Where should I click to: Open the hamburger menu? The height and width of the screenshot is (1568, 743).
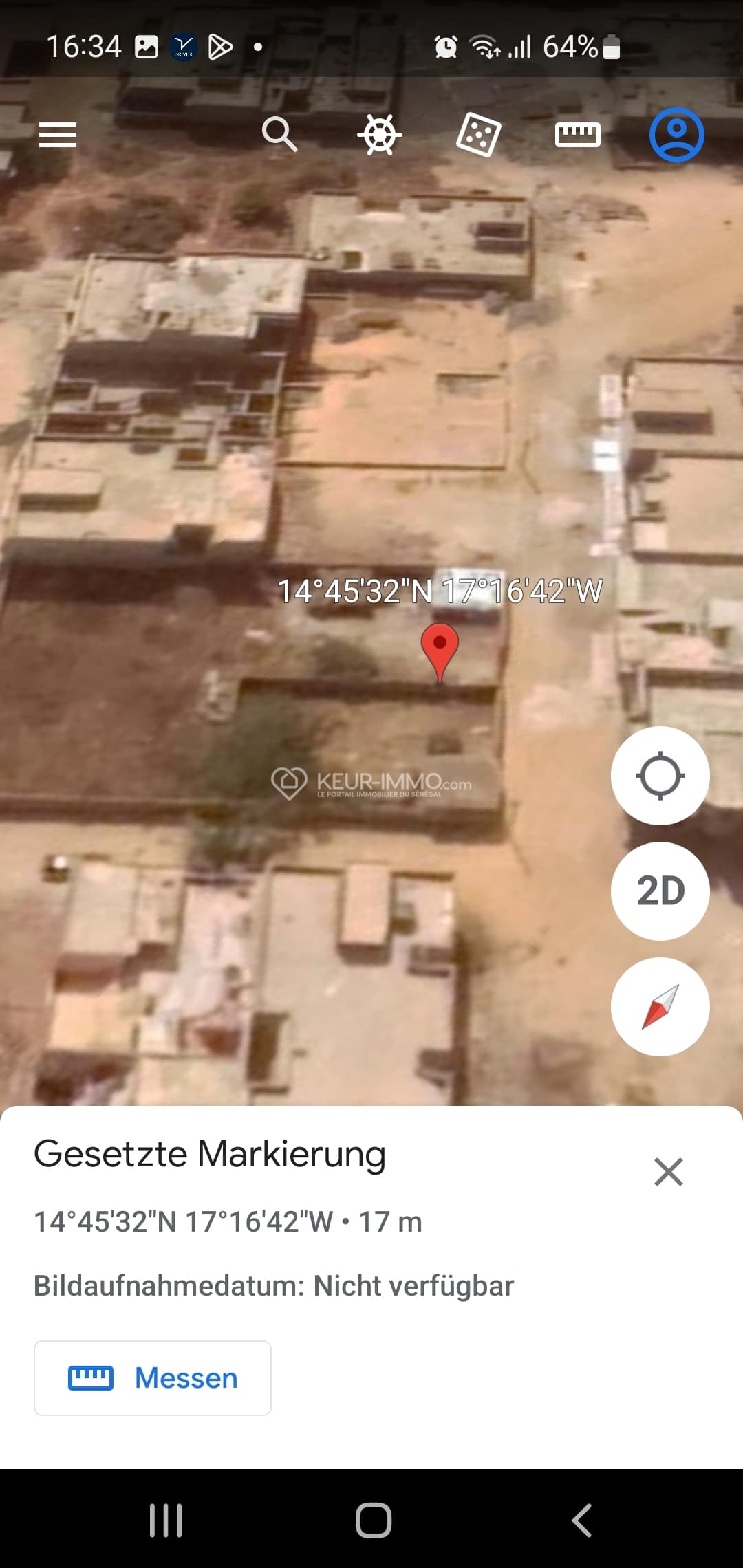[x=58, y=135]
